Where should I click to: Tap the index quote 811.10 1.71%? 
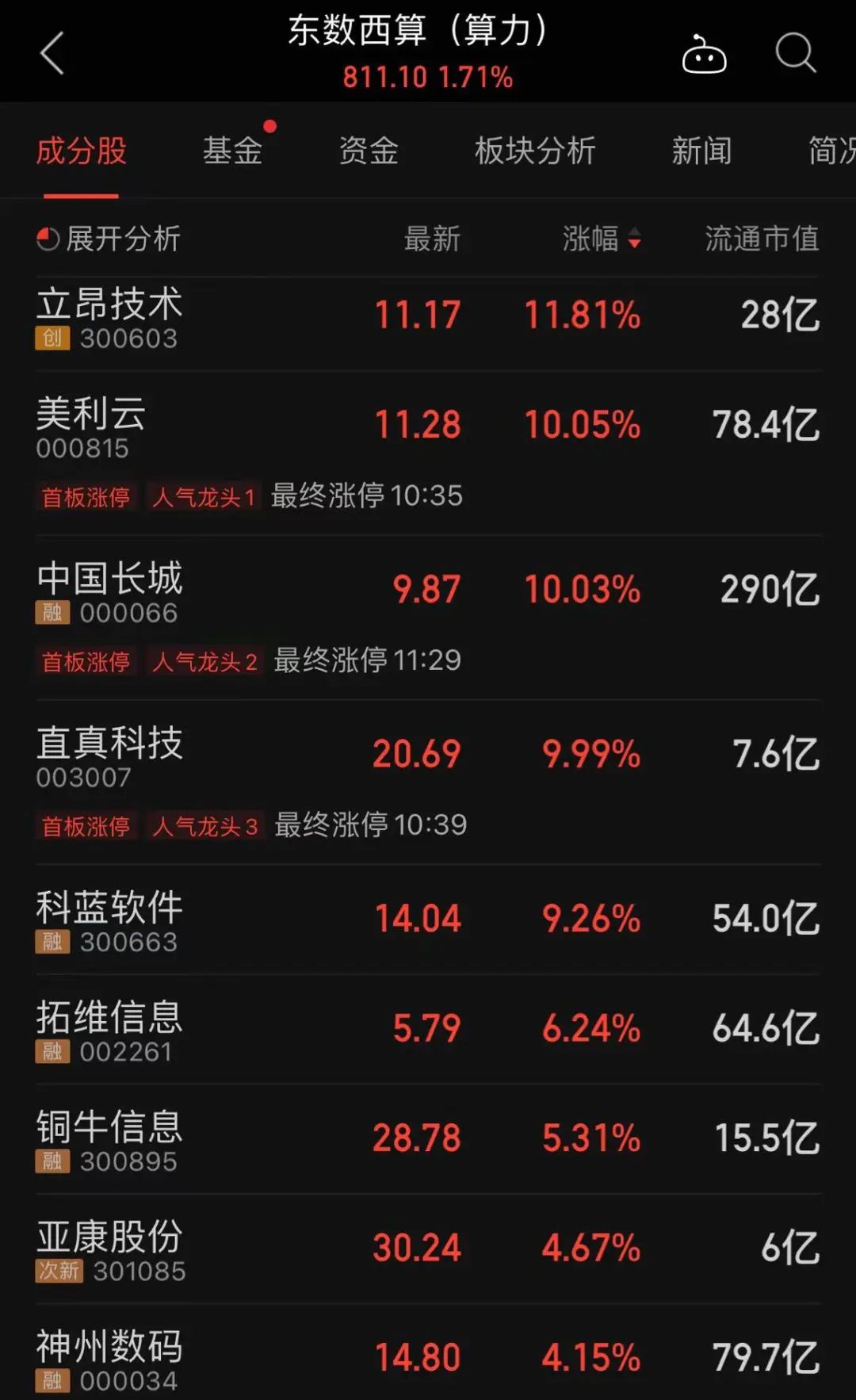[426, 77]
